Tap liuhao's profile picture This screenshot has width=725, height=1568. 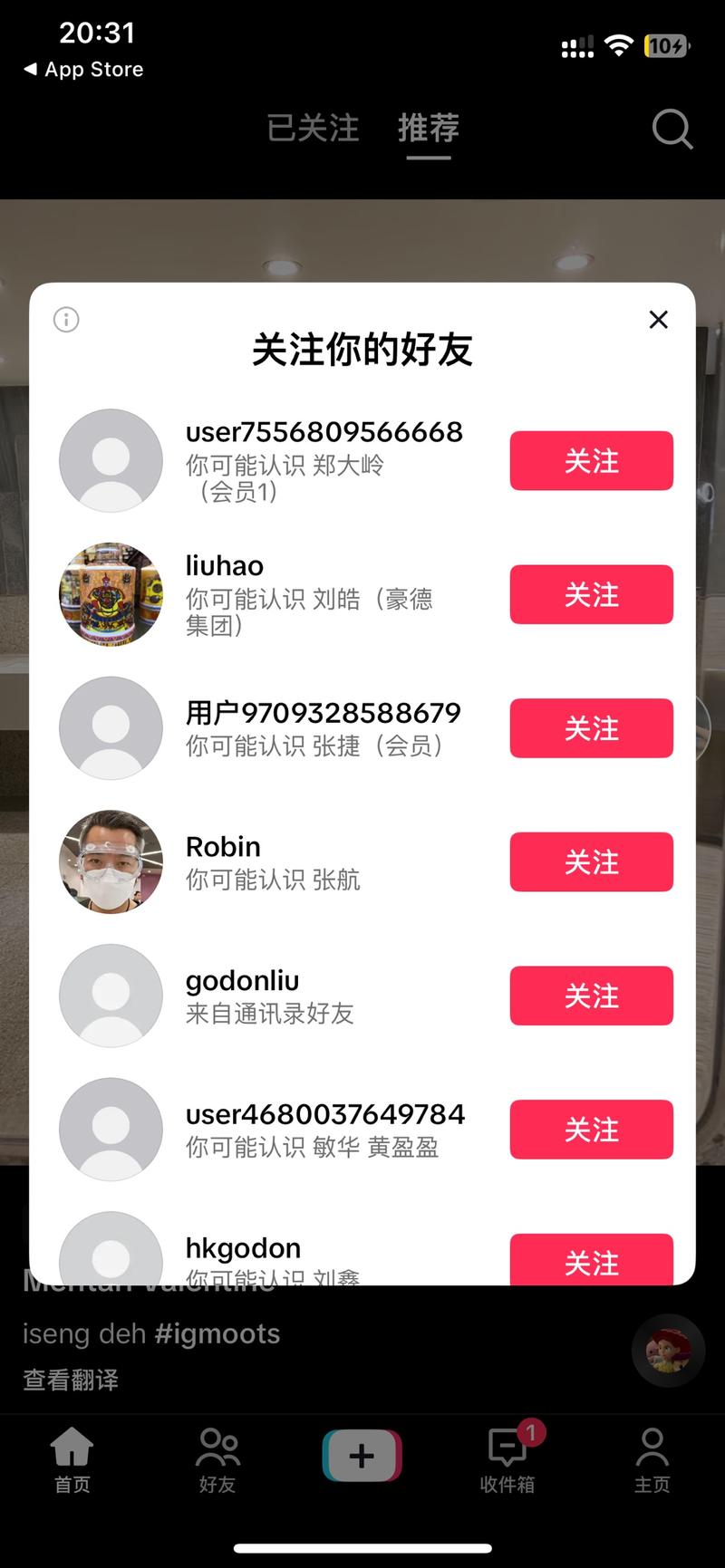110,595
